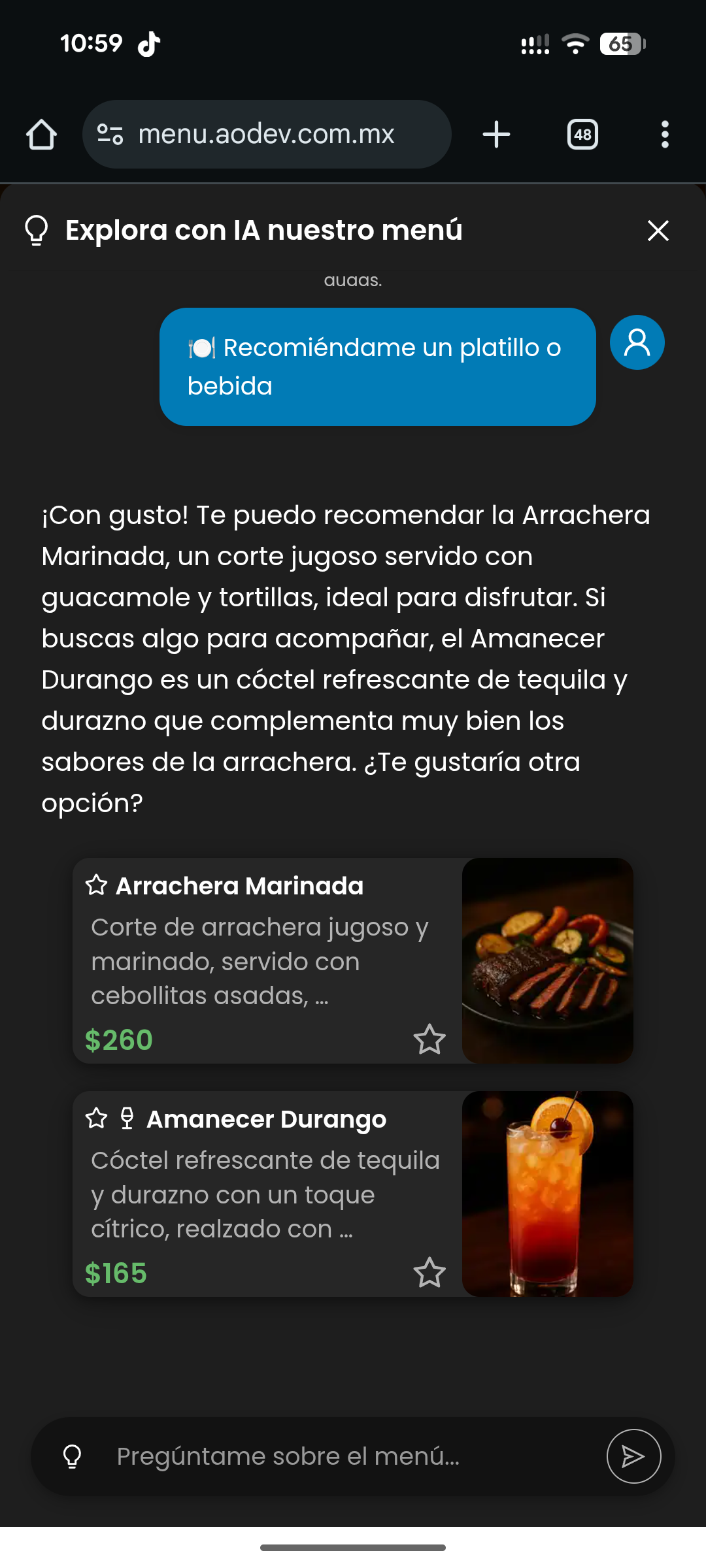The image size is (706, 1568).
Task: Send the message to the AI
Action: (633, 1456)
